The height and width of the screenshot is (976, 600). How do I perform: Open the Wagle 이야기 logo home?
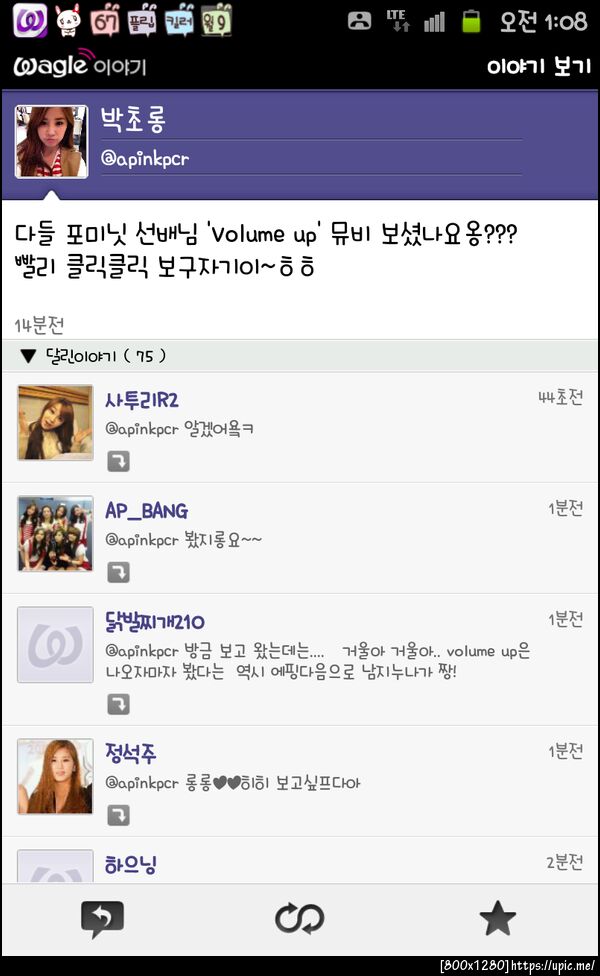pos(80,67)
